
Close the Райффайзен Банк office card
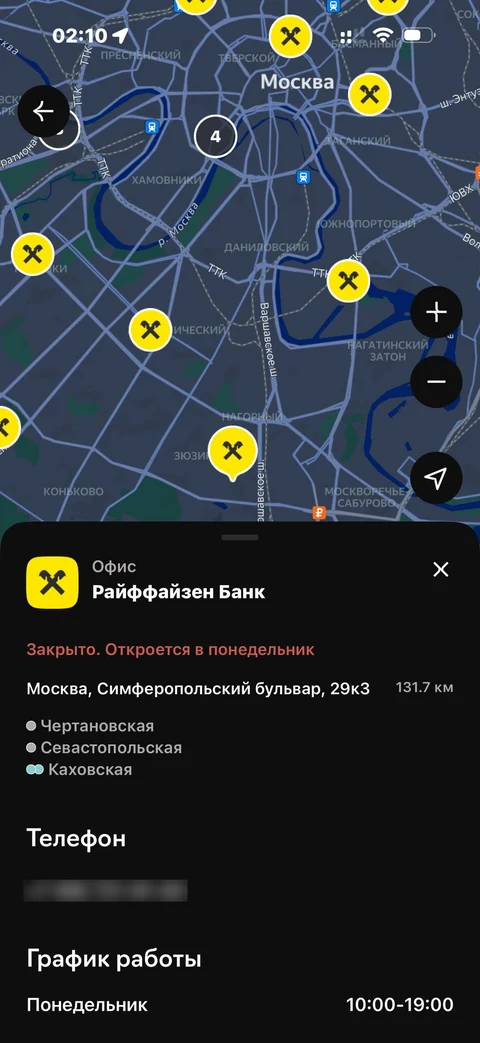pyautogui.click(x=441, y=569)
